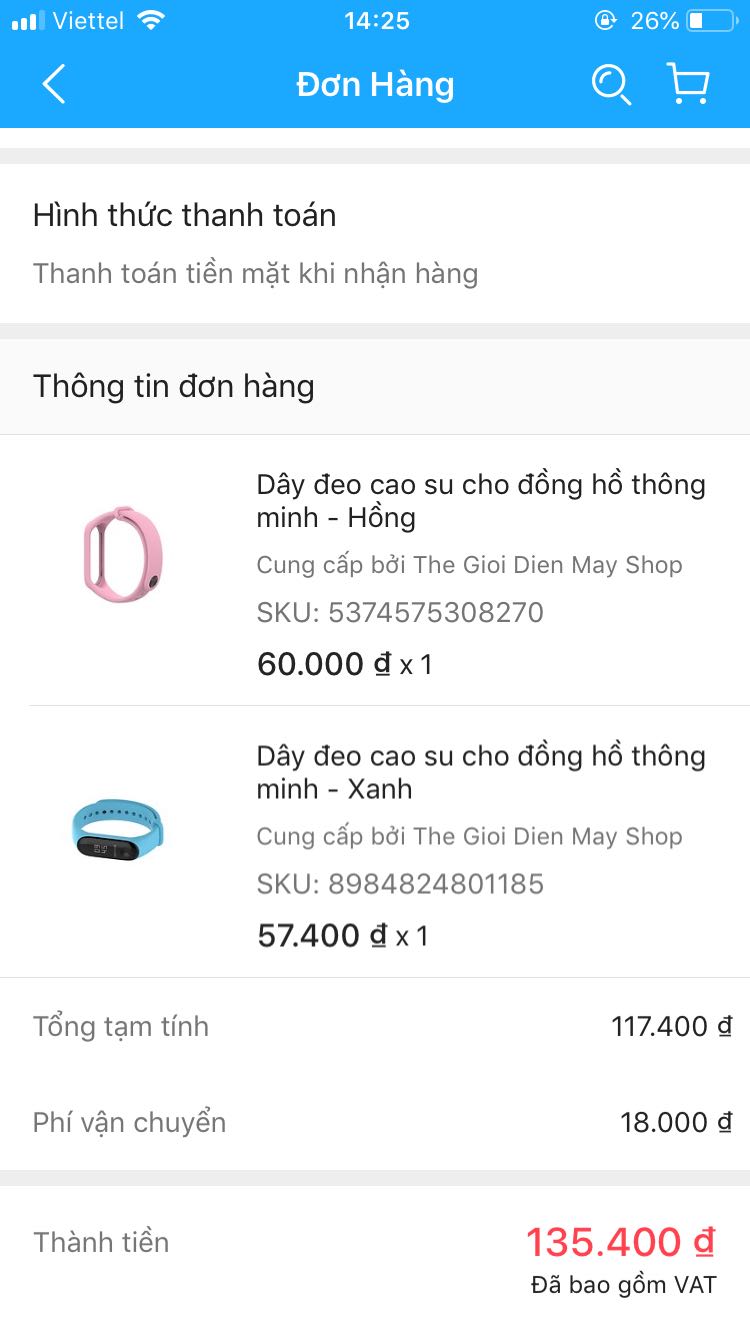Tap the 'Tổng tạm tính' subtotal row
Image resolution: width=750 pixels, height=1334 pixels.
(x=120, y=1026)
